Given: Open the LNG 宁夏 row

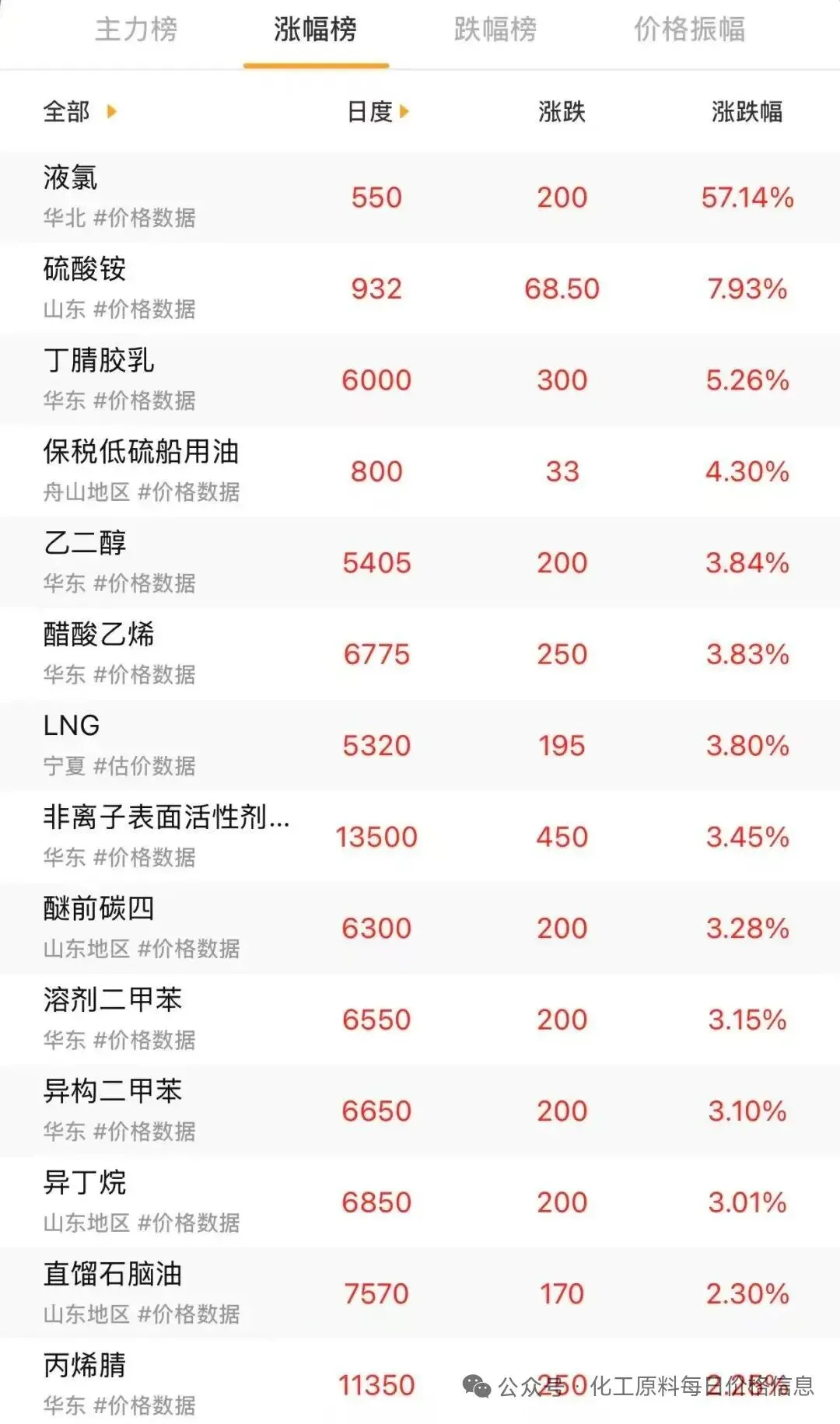Looking at the screenshot, I should (x=420, y=745).
